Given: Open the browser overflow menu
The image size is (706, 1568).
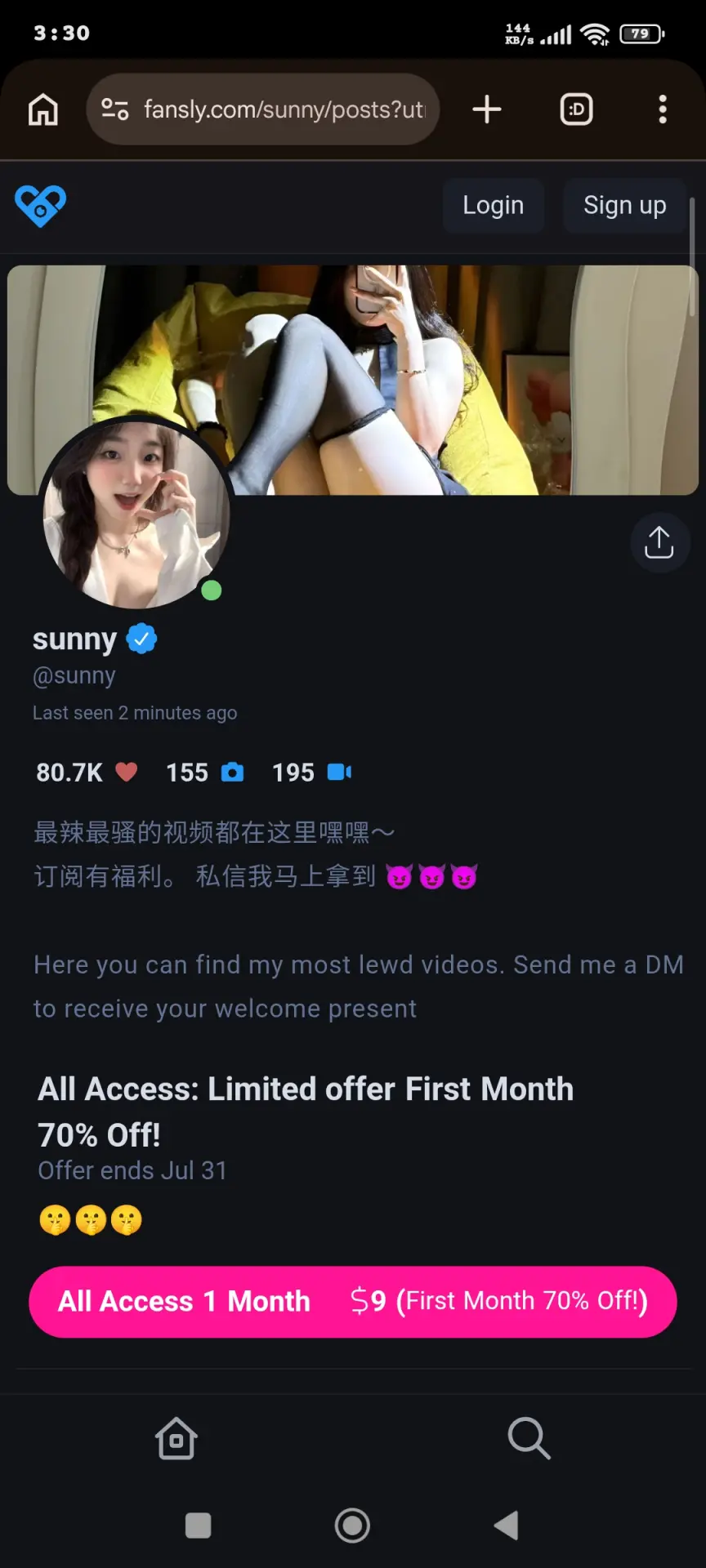Looking at the screenshot, I should (x=663, y=109).
